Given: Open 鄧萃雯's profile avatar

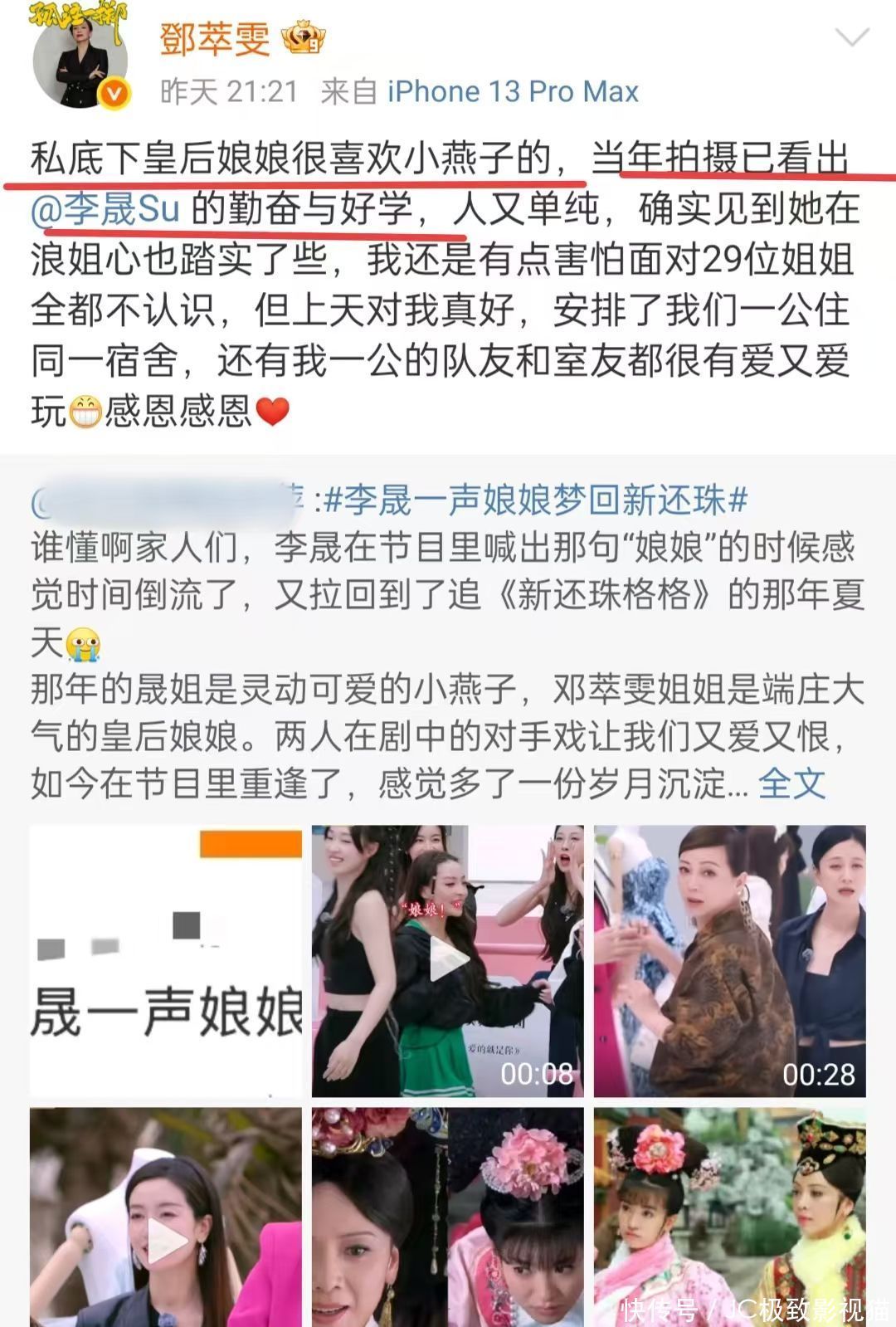Looking at the screenshot, I should click(x=80, y=56).
